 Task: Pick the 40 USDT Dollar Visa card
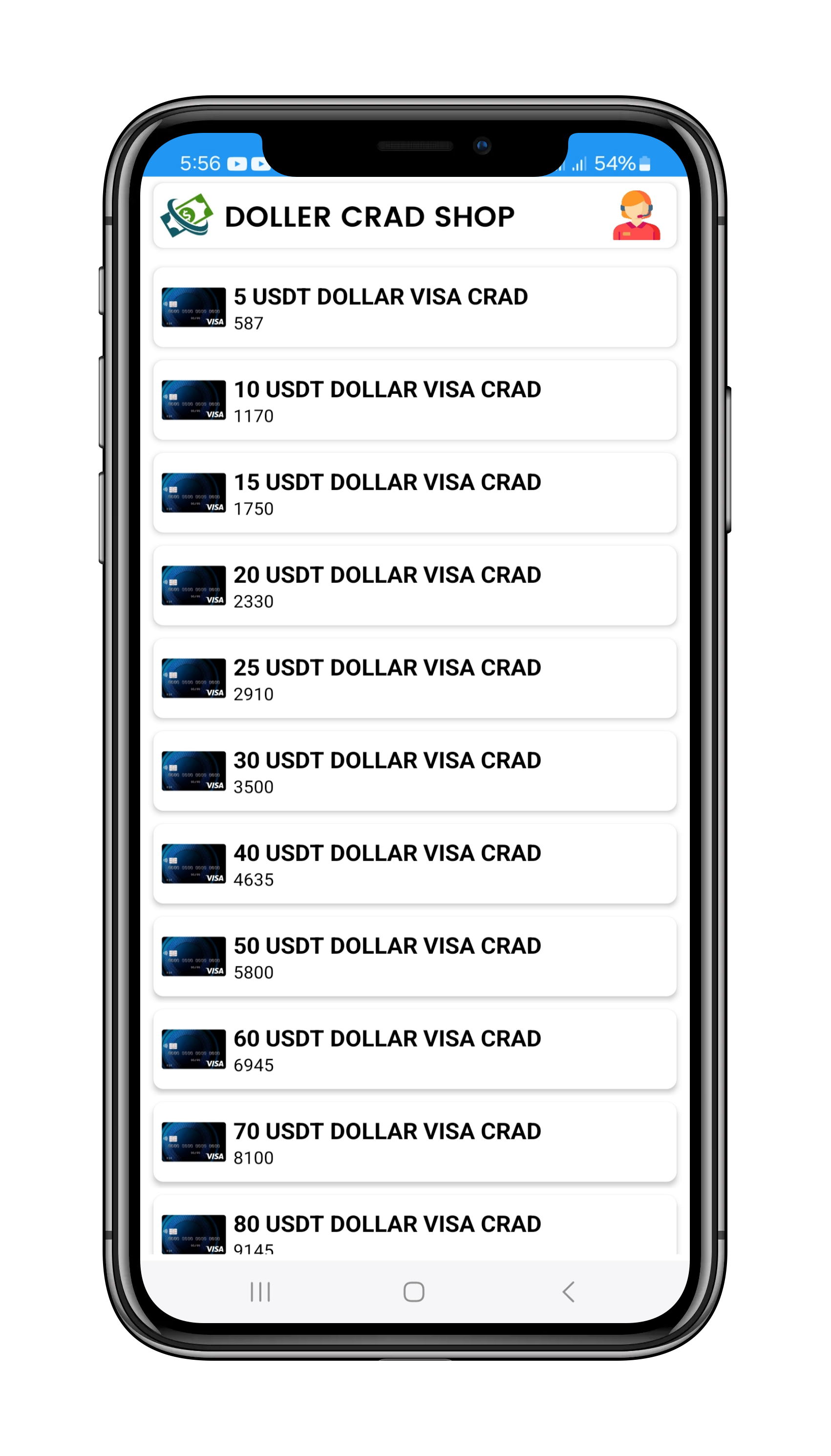[415, 863]
